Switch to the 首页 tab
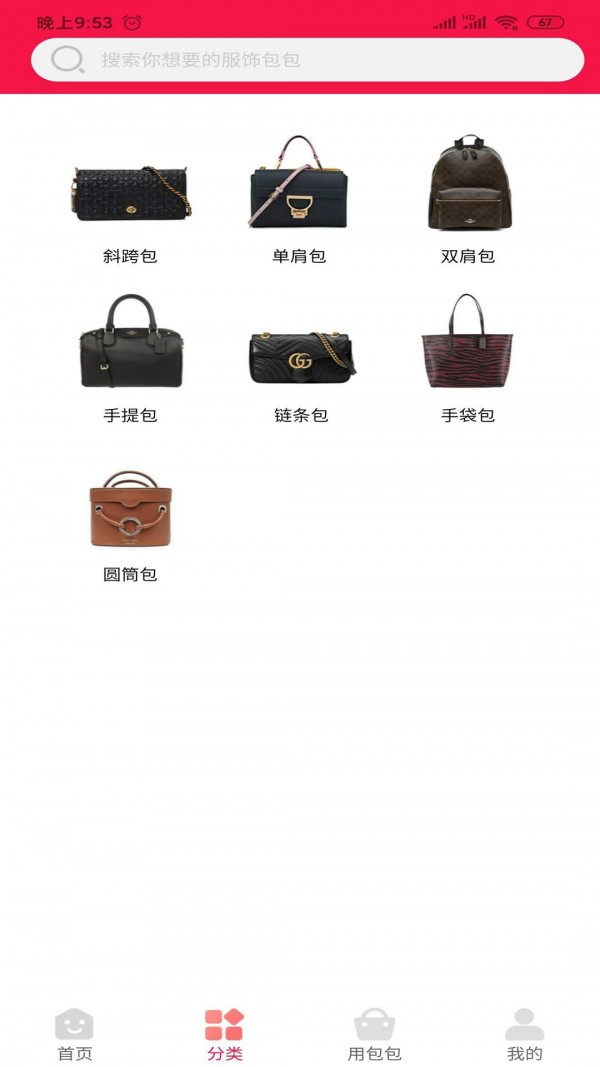Image resolution: width=600 pixels, height=1067 pixels. pos(74,1035)
